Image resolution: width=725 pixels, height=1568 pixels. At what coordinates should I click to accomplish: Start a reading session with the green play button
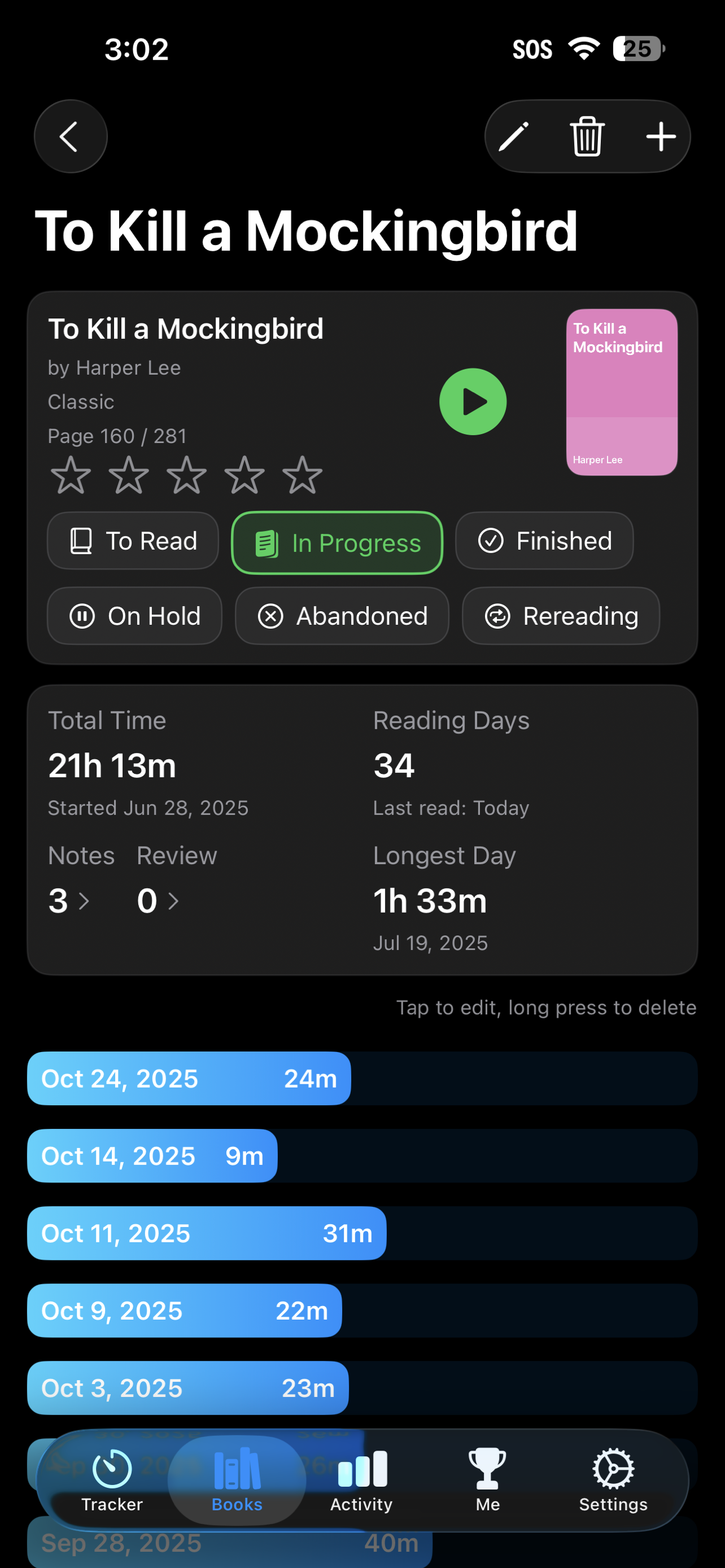click(x=473, y=402)
